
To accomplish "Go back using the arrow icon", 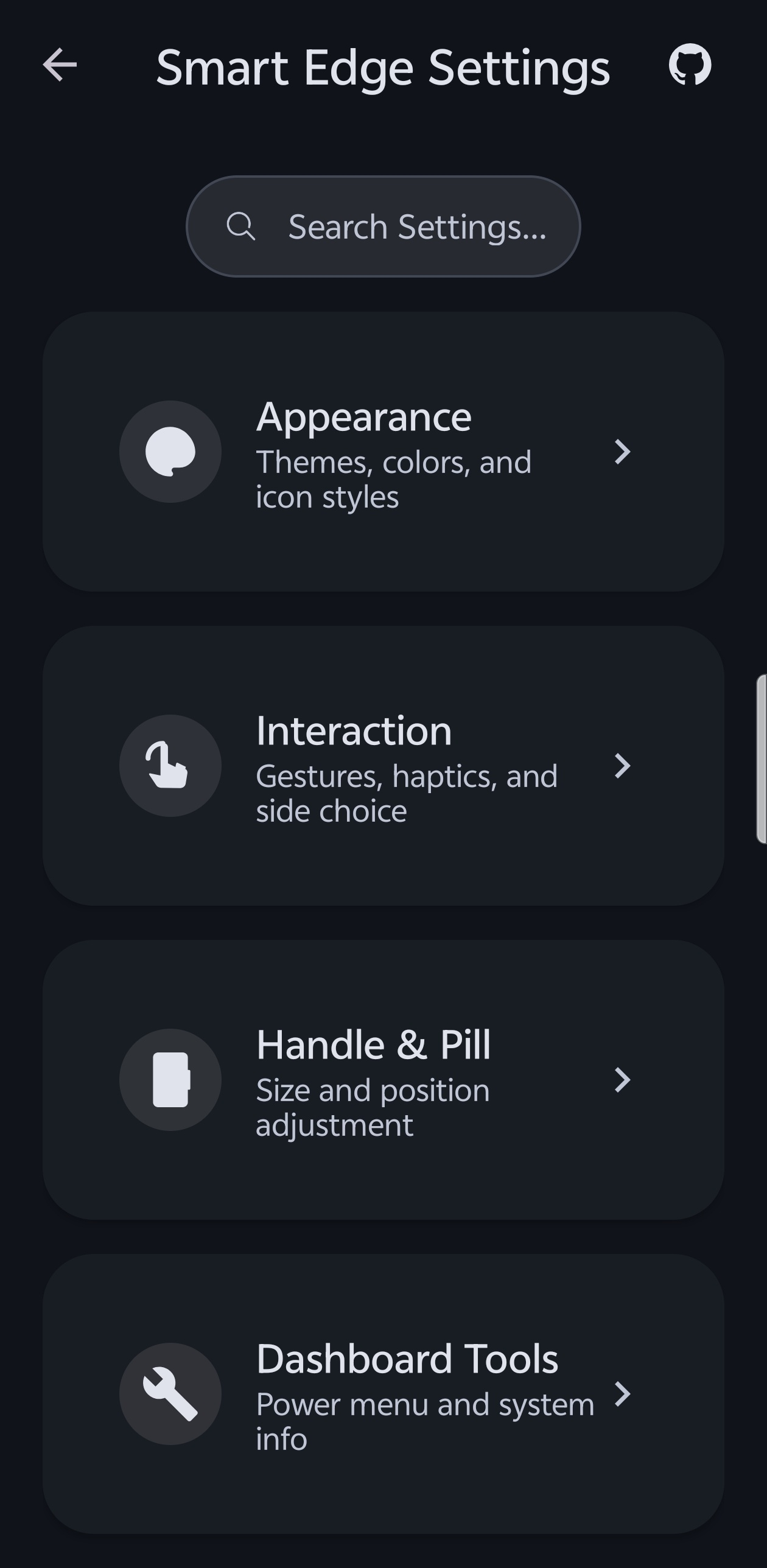I will click(60, 65).
